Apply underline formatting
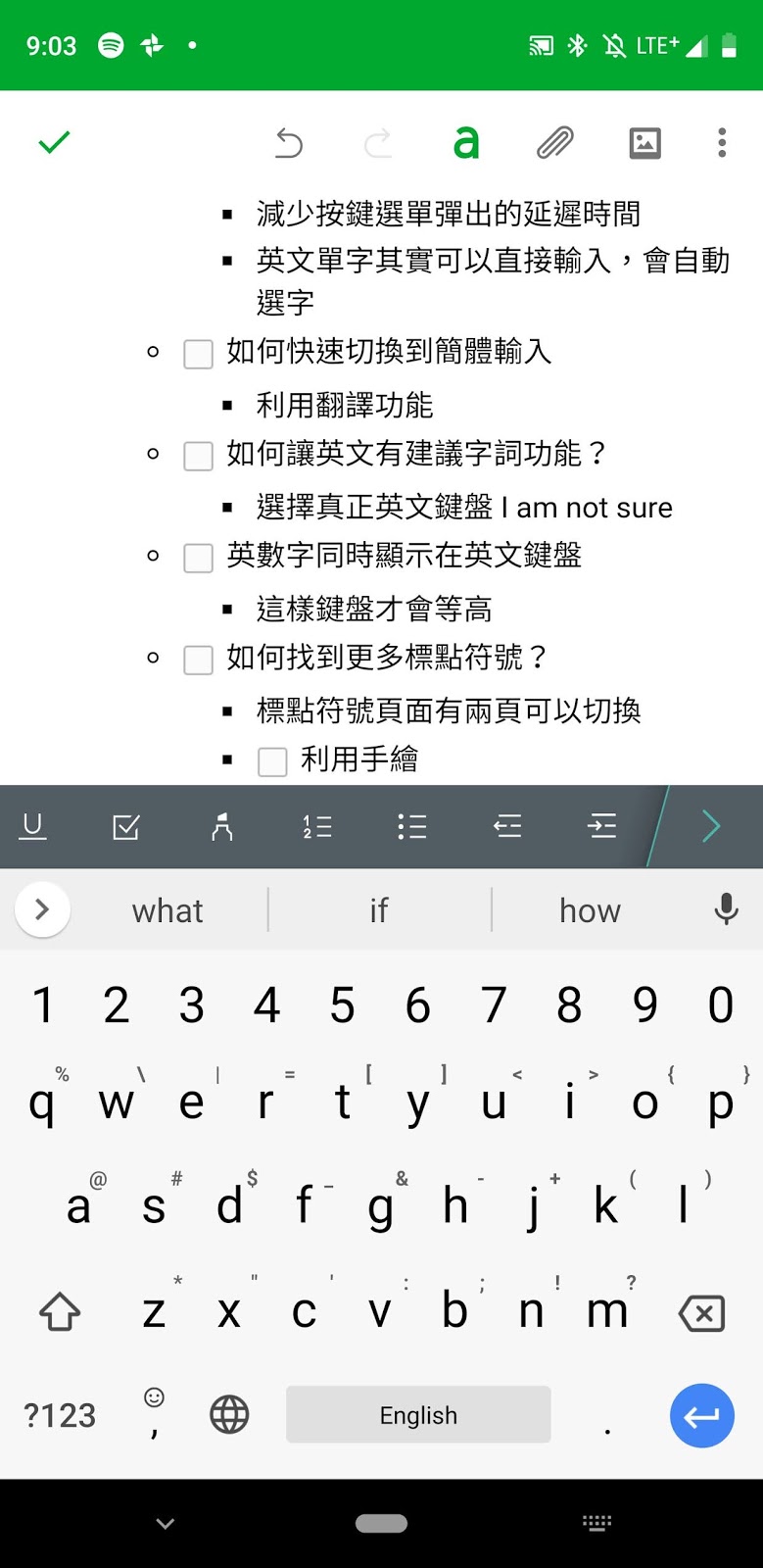The image size is (763, 1568). (x=32, y=826)
